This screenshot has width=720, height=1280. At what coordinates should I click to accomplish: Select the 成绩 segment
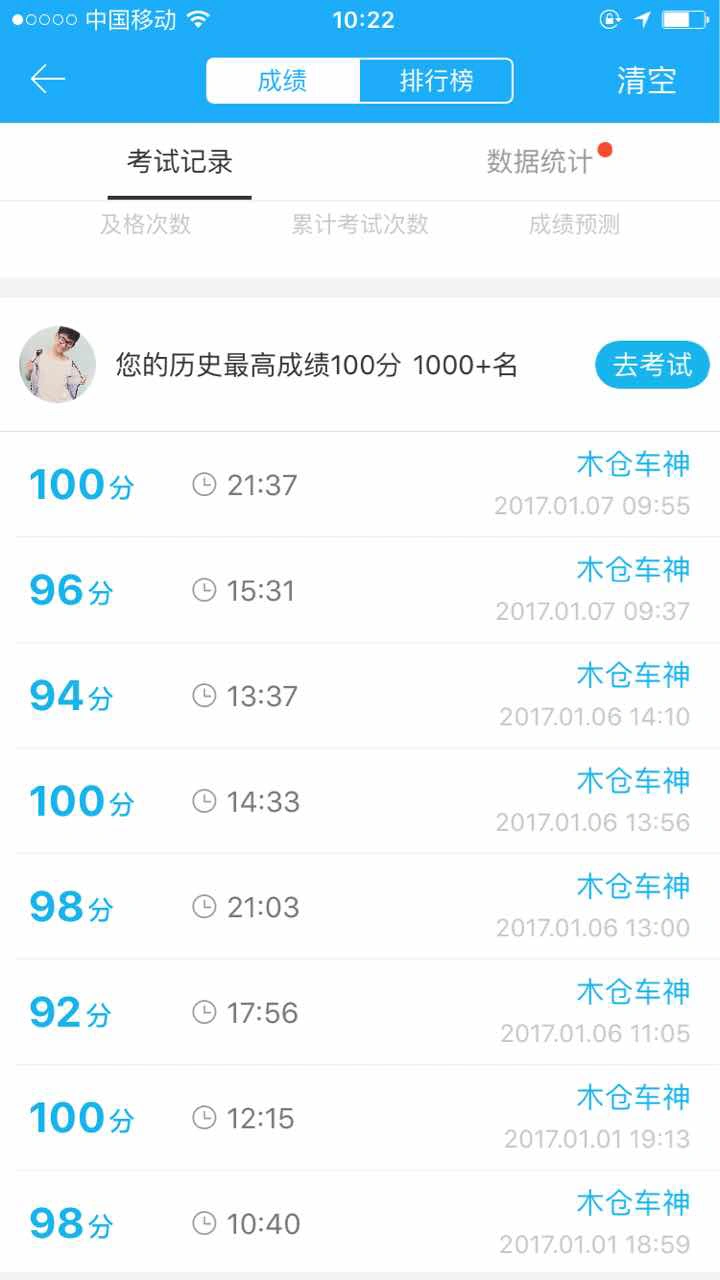click(283, 81)
